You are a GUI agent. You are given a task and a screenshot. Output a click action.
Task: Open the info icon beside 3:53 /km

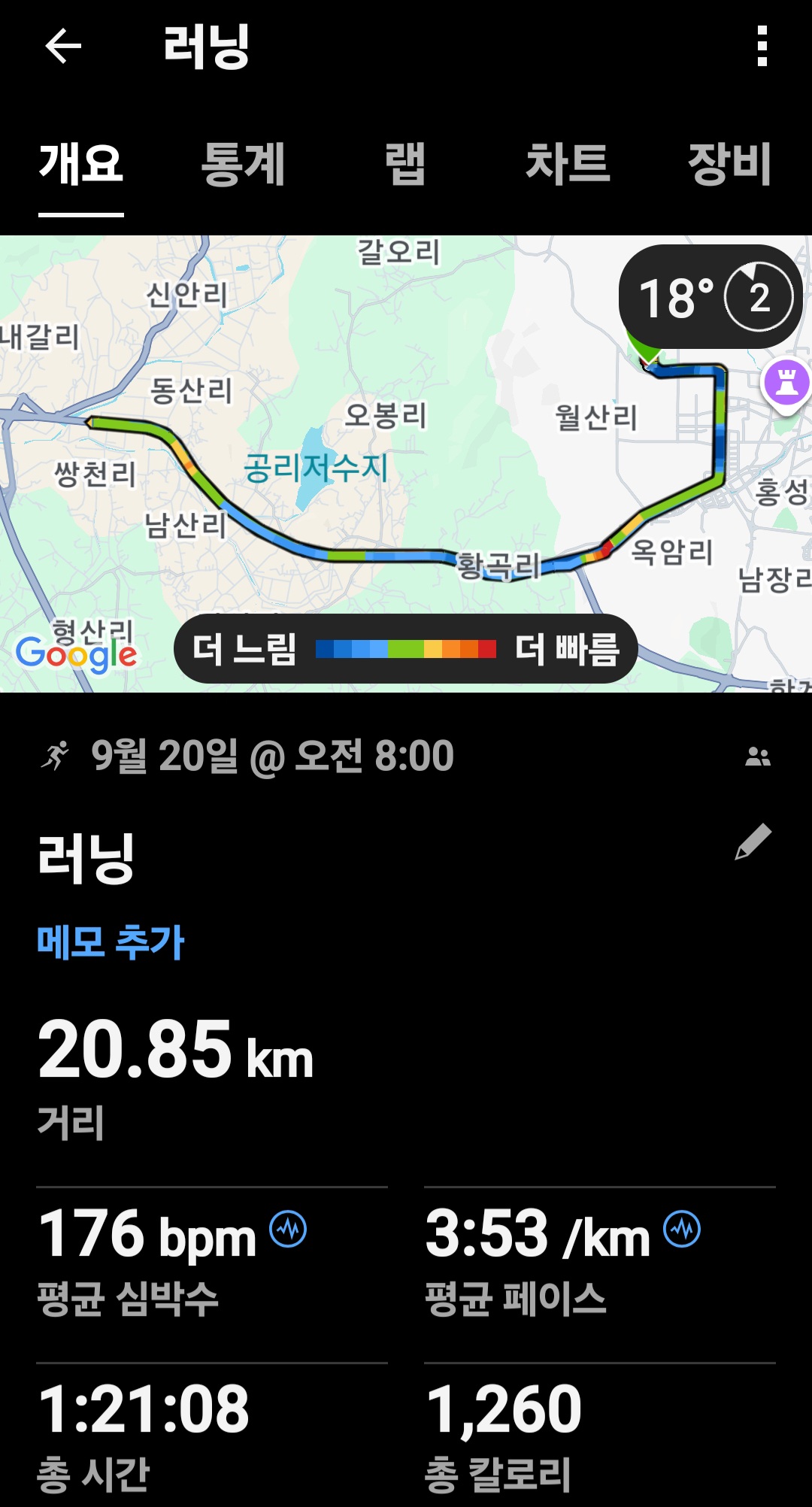(682, 1229)
